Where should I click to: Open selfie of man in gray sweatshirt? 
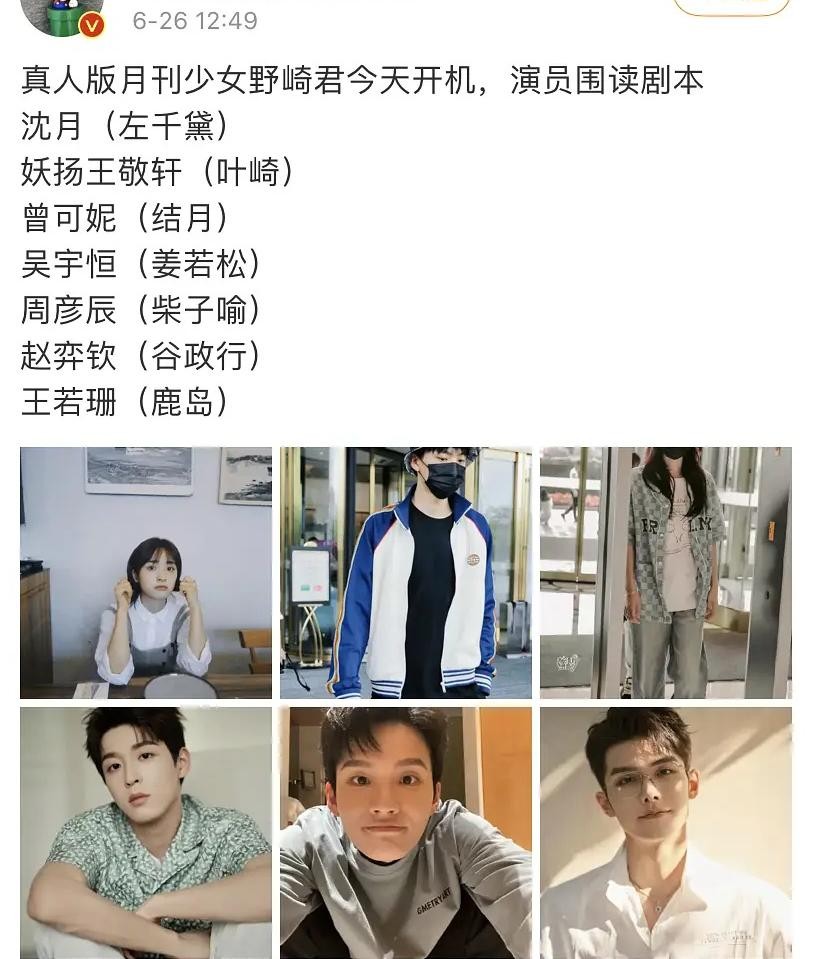point(406,832)
